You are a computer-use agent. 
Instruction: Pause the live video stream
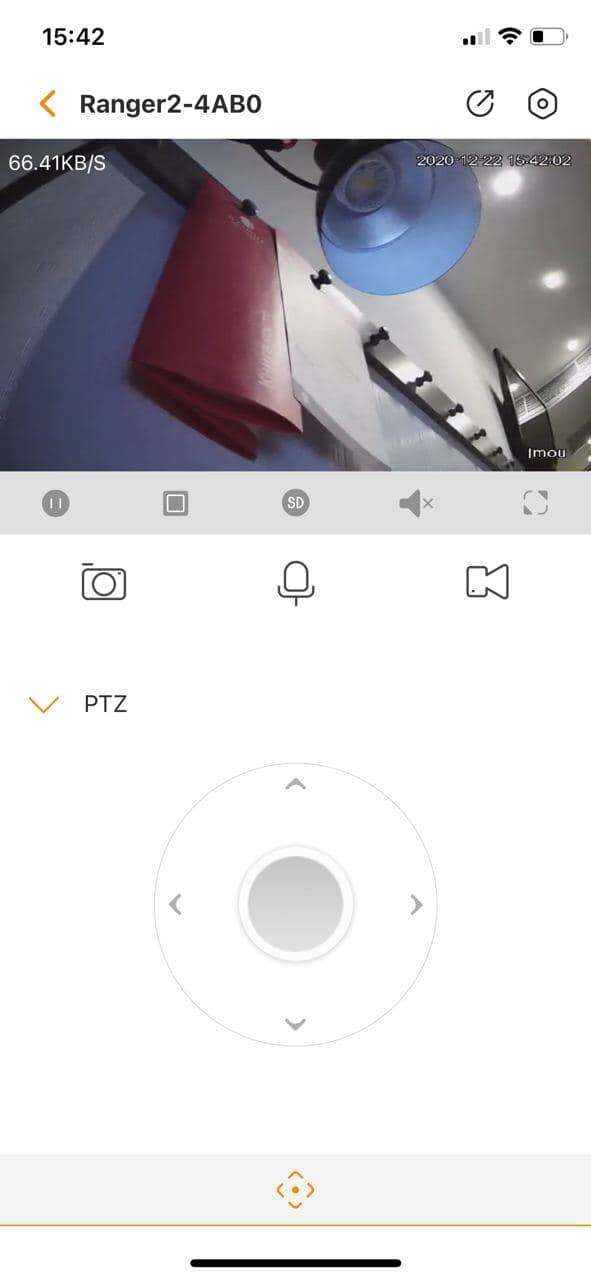pos(56,504)
